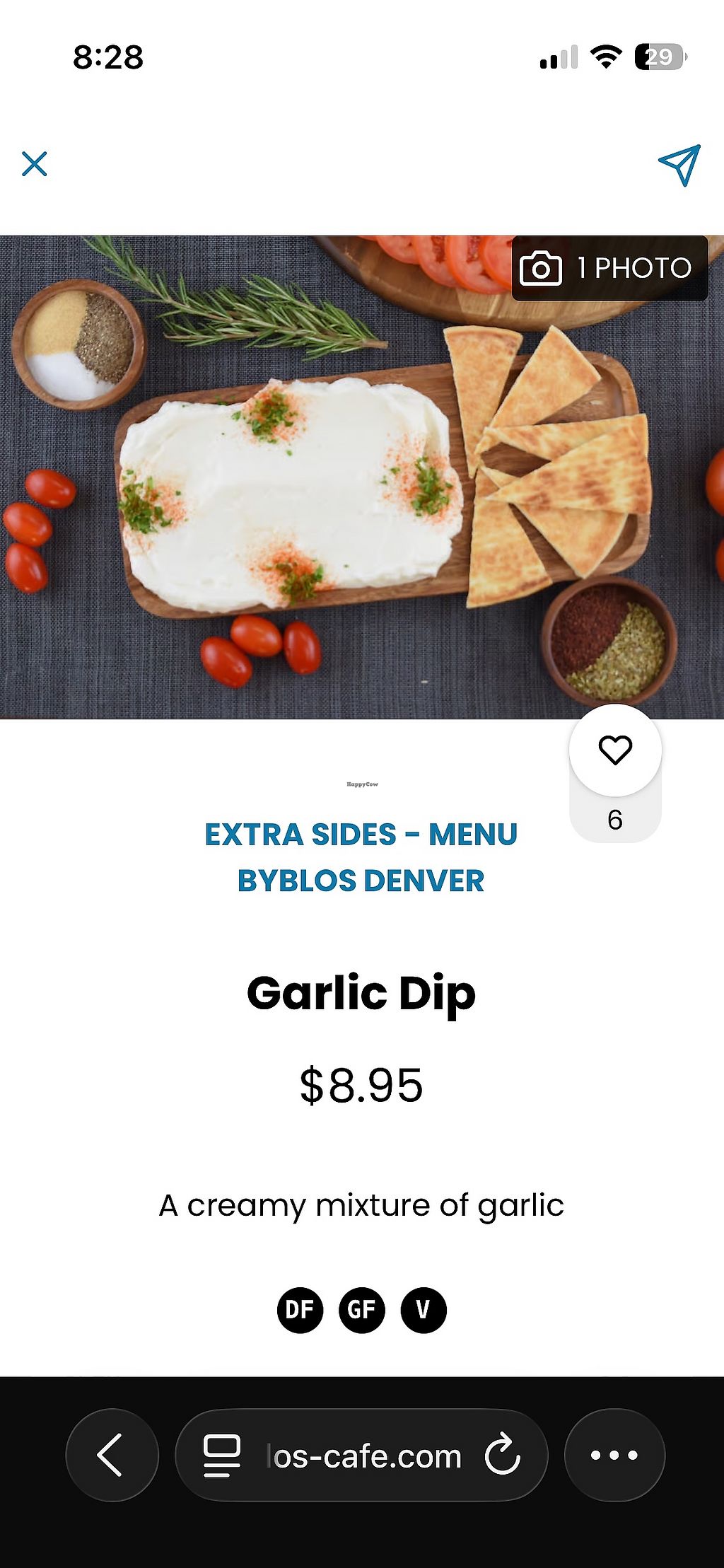Viewport: 724px width, 1568px height.
Task: Tap the address bar URL field
Action: (363, 1456)
